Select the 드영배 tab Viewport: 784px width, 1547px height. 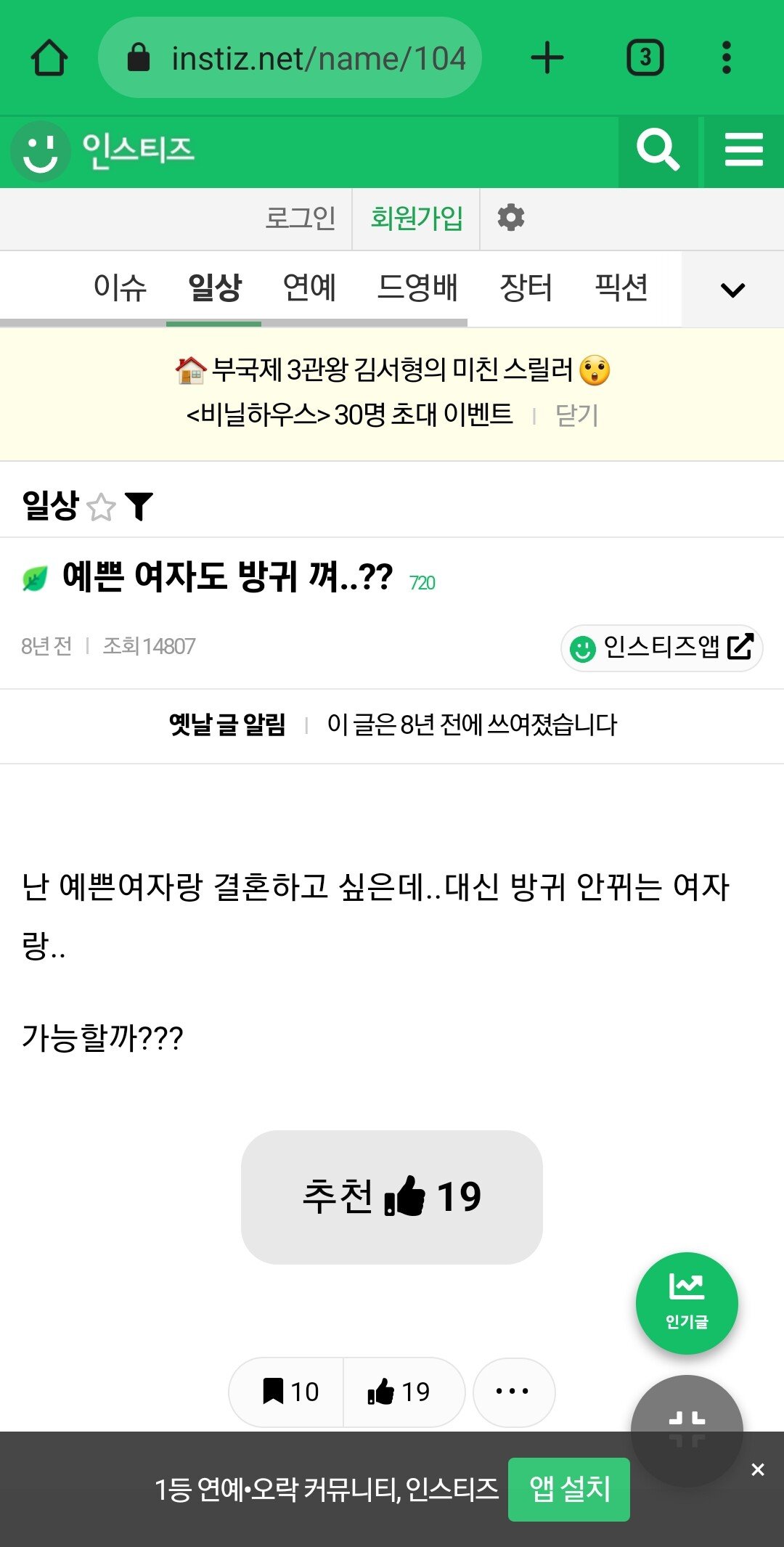pyautogui.click(x=417, y=288)
